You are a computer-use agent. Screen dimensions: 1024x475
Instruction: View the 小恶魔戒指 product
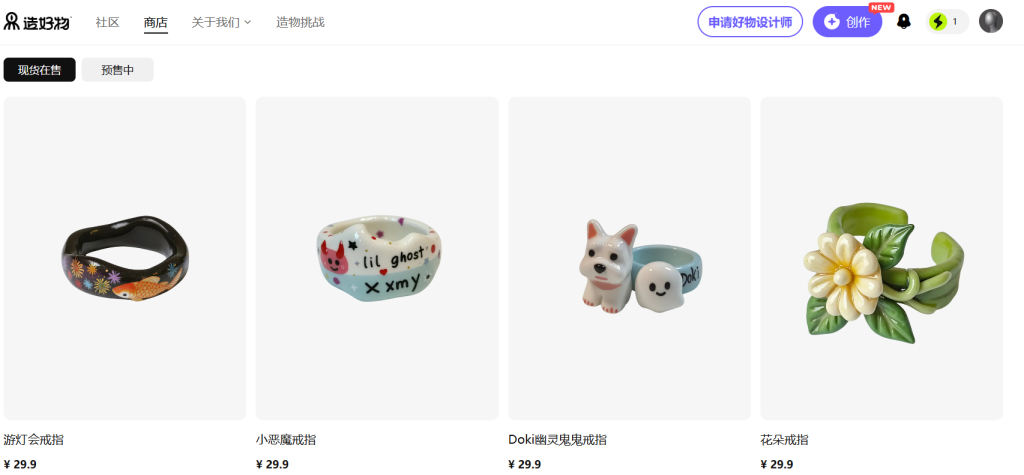(x=377, y=258)
